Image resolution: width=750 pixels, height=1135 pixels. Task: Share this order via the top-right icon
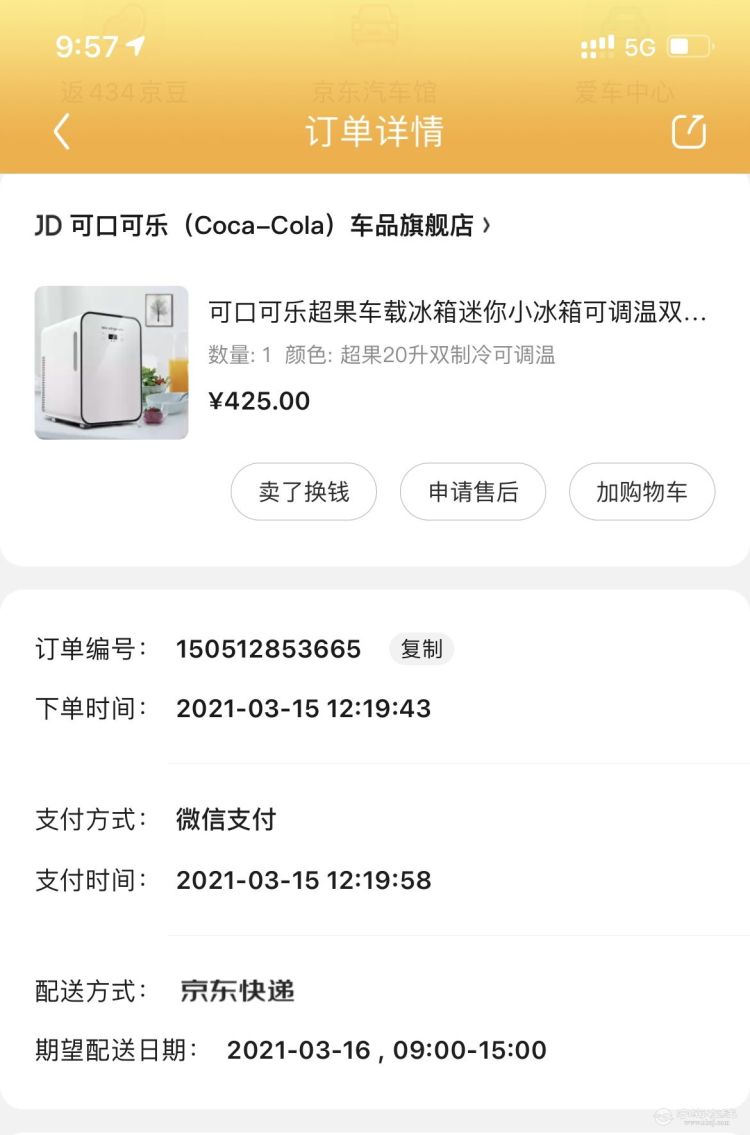pos(688,131)
